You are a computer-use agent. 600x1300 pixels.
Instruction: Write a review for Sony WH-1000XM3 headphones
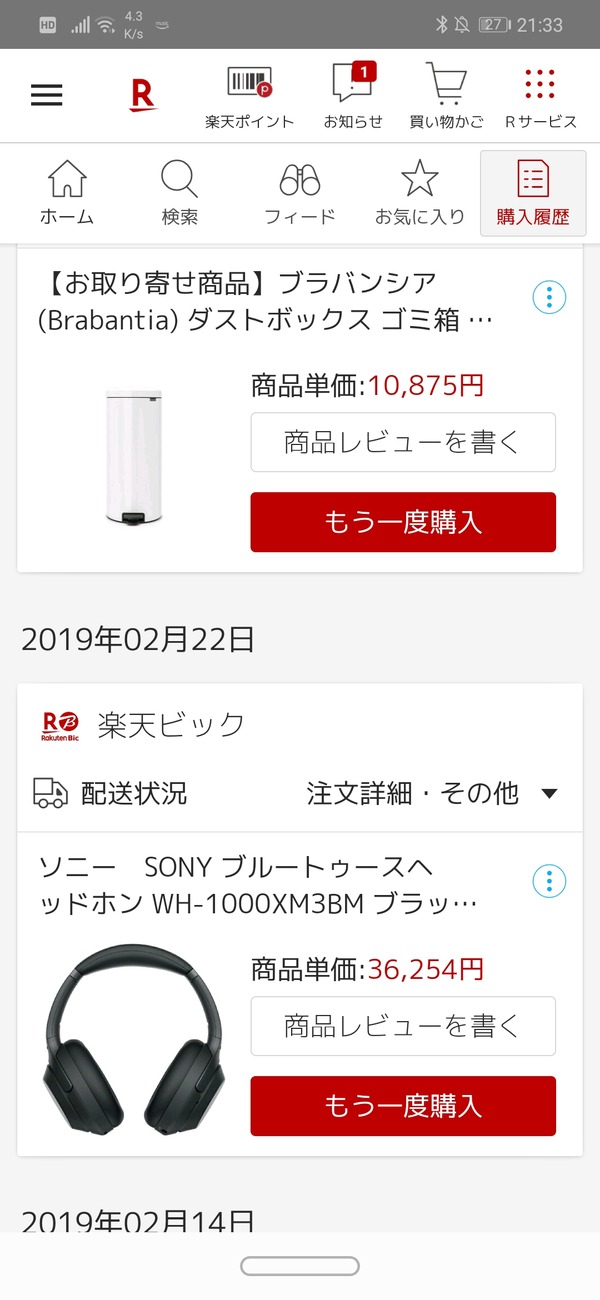403,1026
